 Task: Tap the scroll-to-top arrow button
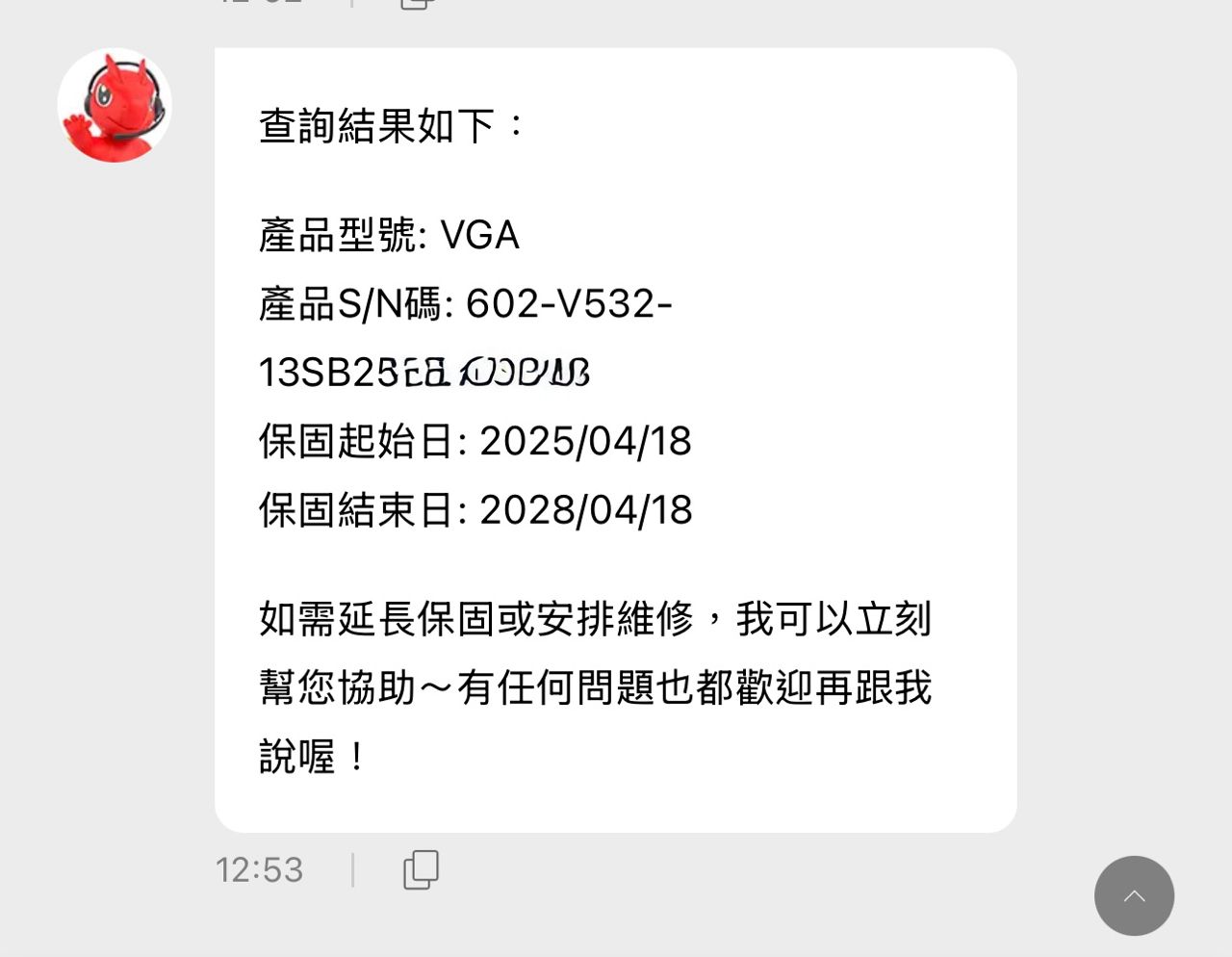point(1133,895)
